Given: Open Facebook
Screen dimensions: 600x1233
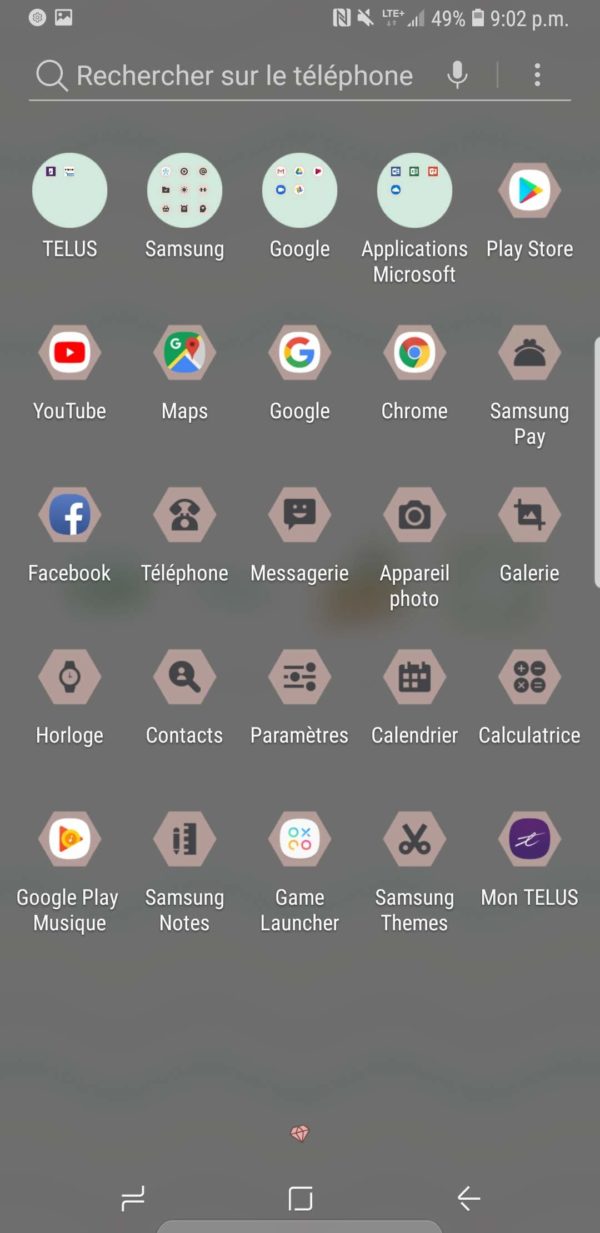Looking at the screenshot, I should coord(70,515).
